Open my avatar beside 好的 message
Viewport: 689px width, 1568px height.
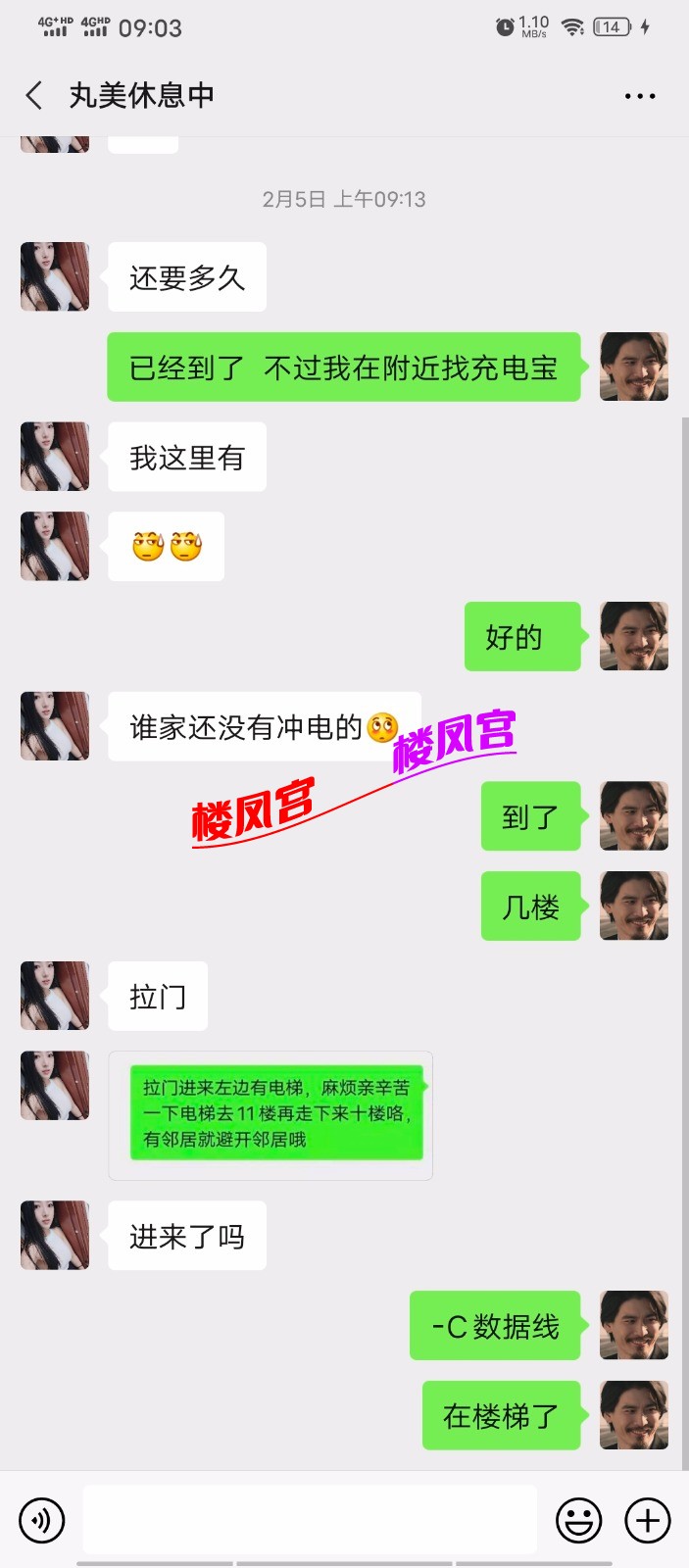coord(634,637)
